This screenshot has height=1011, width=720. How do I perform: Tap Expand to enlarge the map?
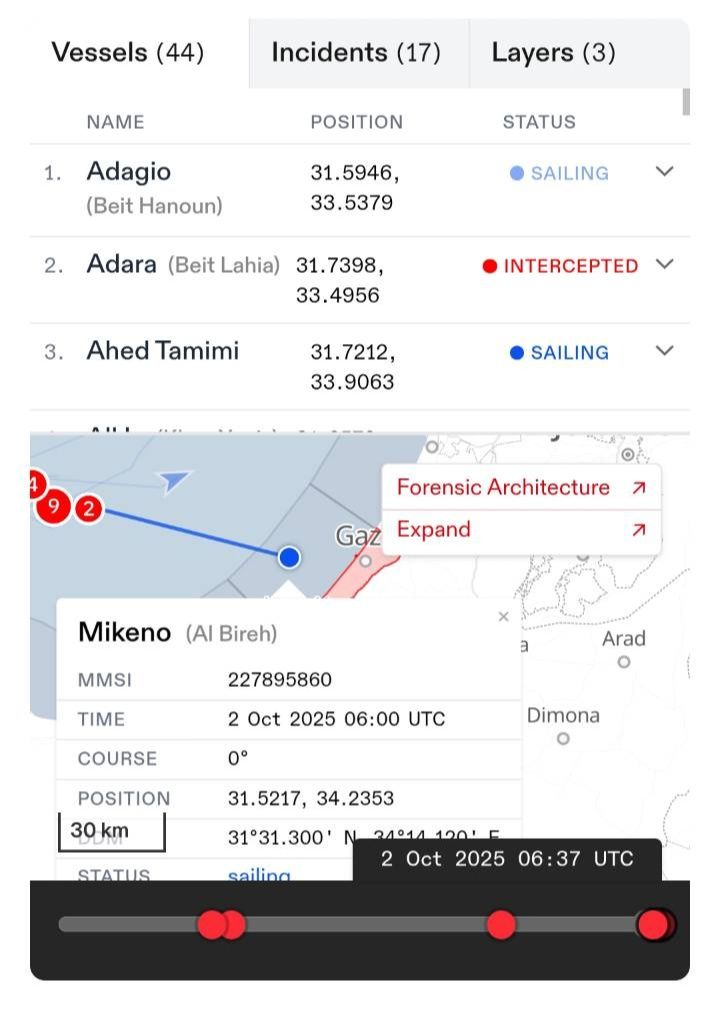[x=520, y=530]
